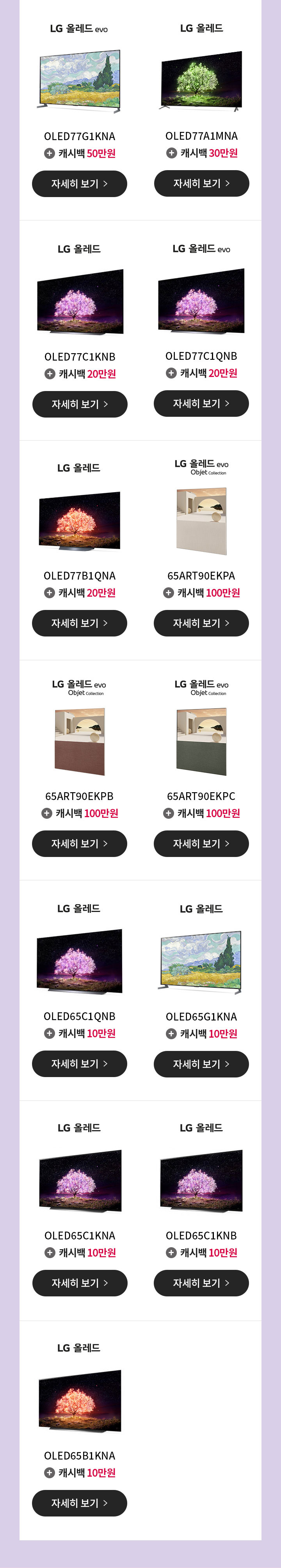
Task: View OLED77B1QNA details
Action: 80,623
